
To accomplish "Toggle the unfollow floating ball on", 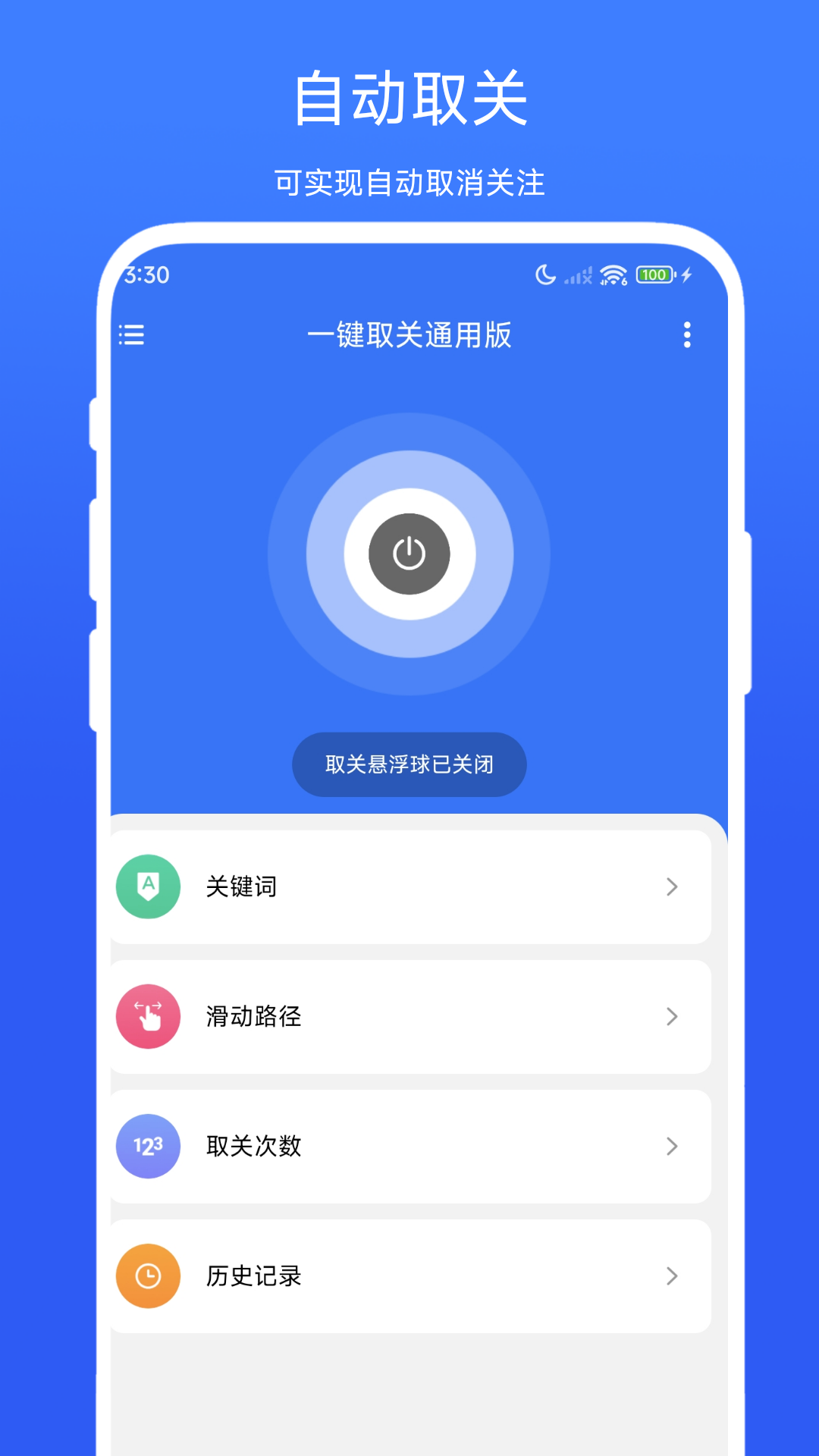I will pos(409,764).
